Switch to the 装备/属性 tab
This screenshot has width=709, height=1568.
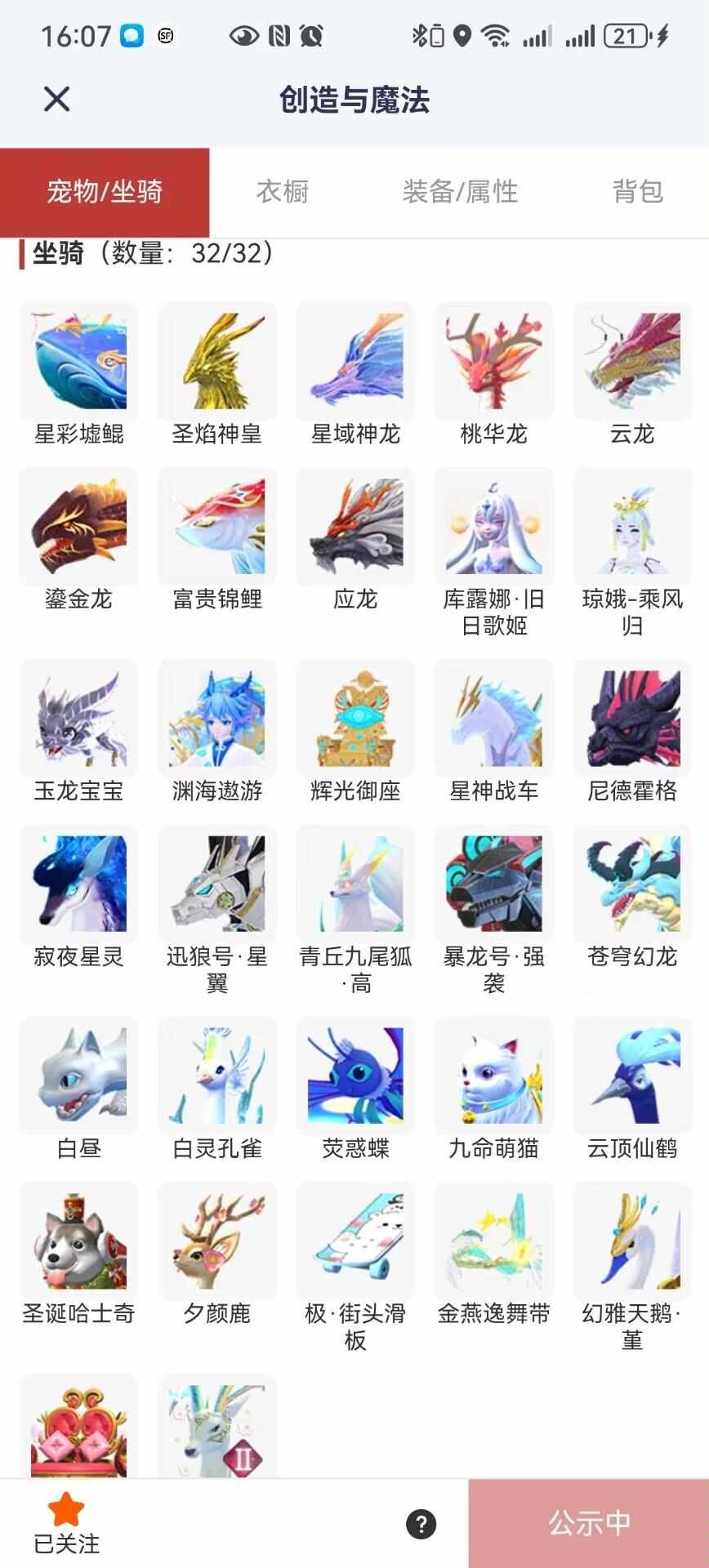point(460,192)
